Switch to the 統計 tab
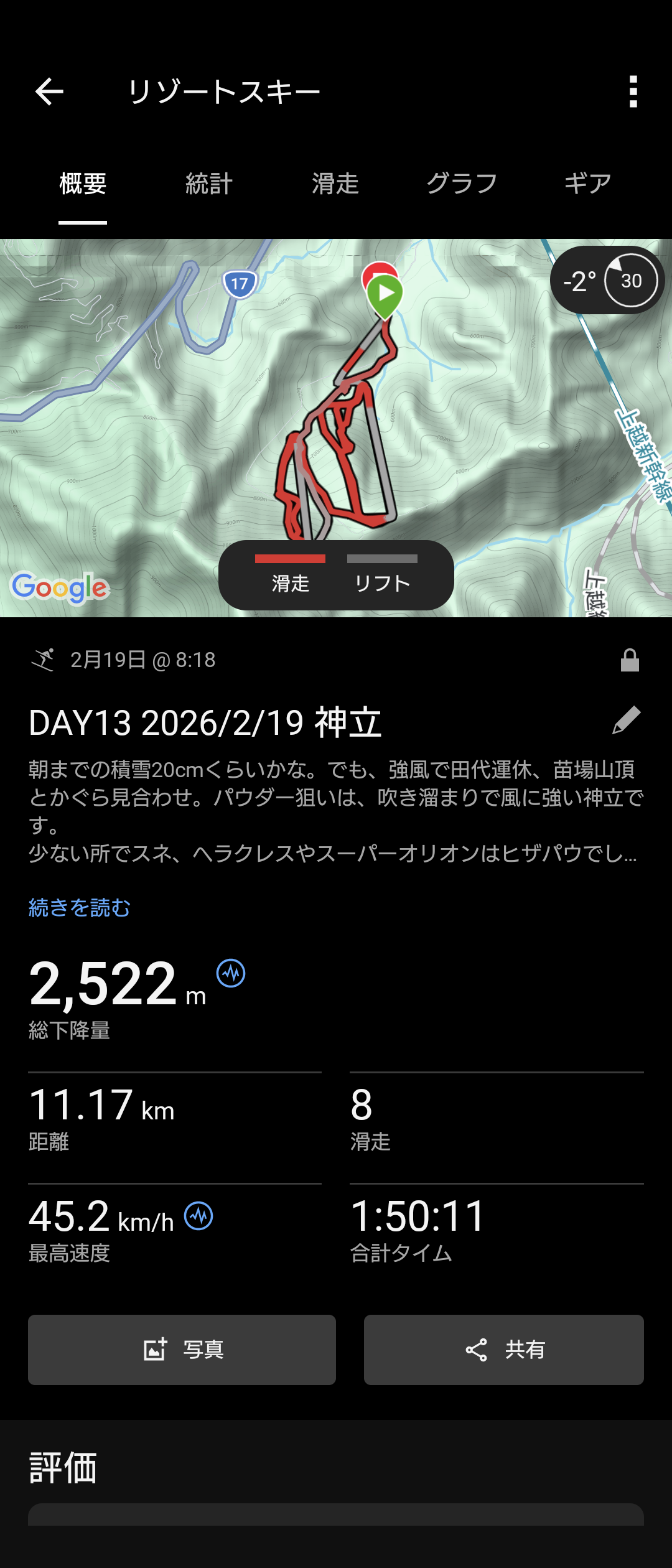Viewport: 672px width, 1568px height. pyautogui.click(x=209, y=184)
